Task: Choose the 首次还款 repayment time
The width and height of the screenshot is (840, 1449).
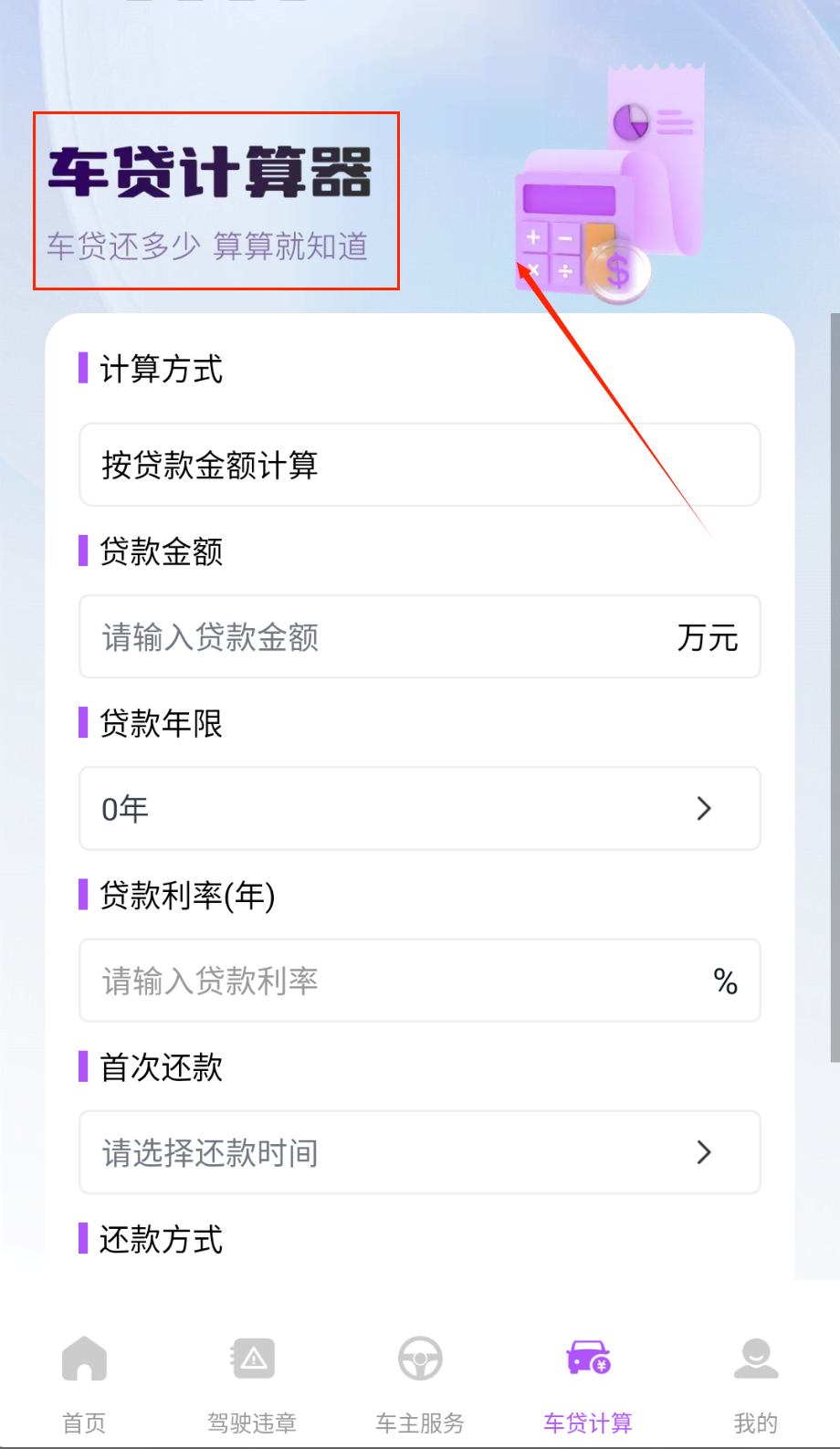Action: point(419,1152)
